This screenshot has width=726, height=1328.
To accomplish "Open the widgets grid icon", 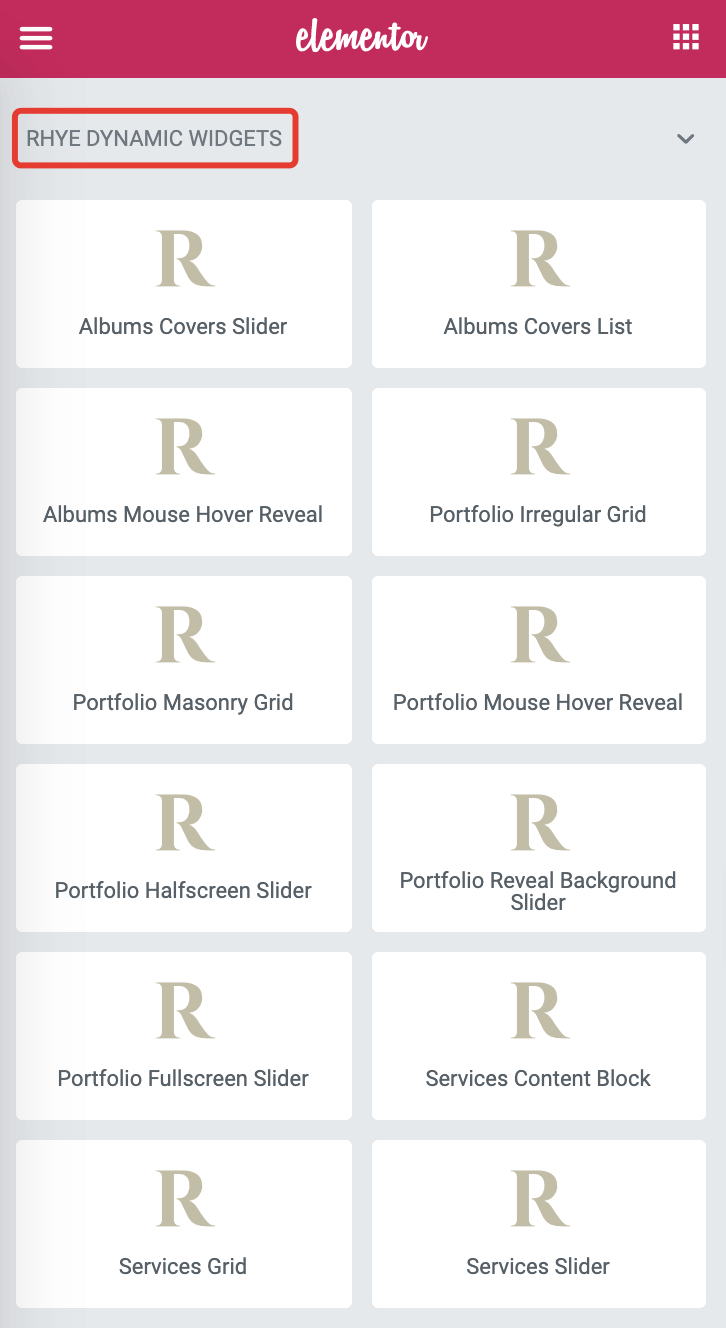I will pos(685,38).
